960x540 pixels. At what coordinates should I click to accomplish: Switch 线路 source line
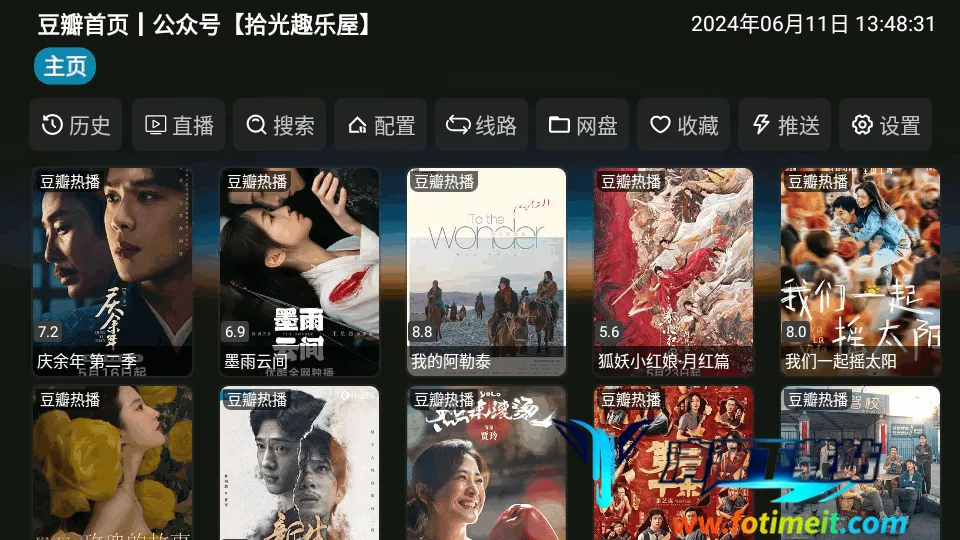482,125
